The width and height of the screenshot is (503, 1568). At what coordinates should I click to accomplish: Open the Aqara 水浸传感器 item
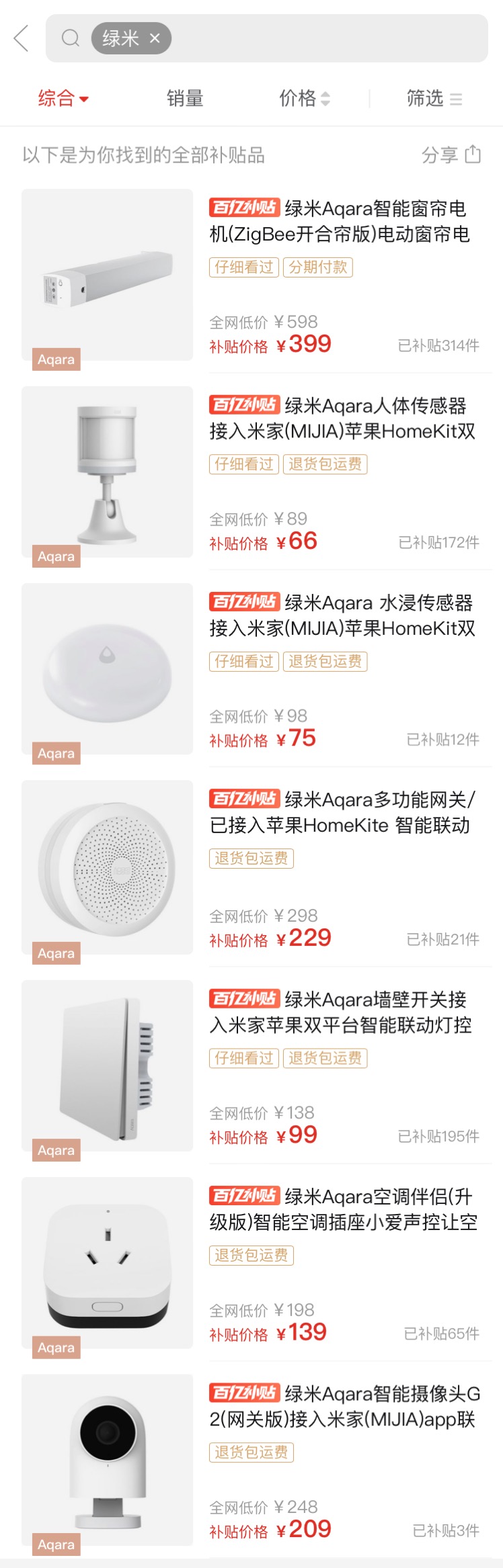[x=342, y=615]
